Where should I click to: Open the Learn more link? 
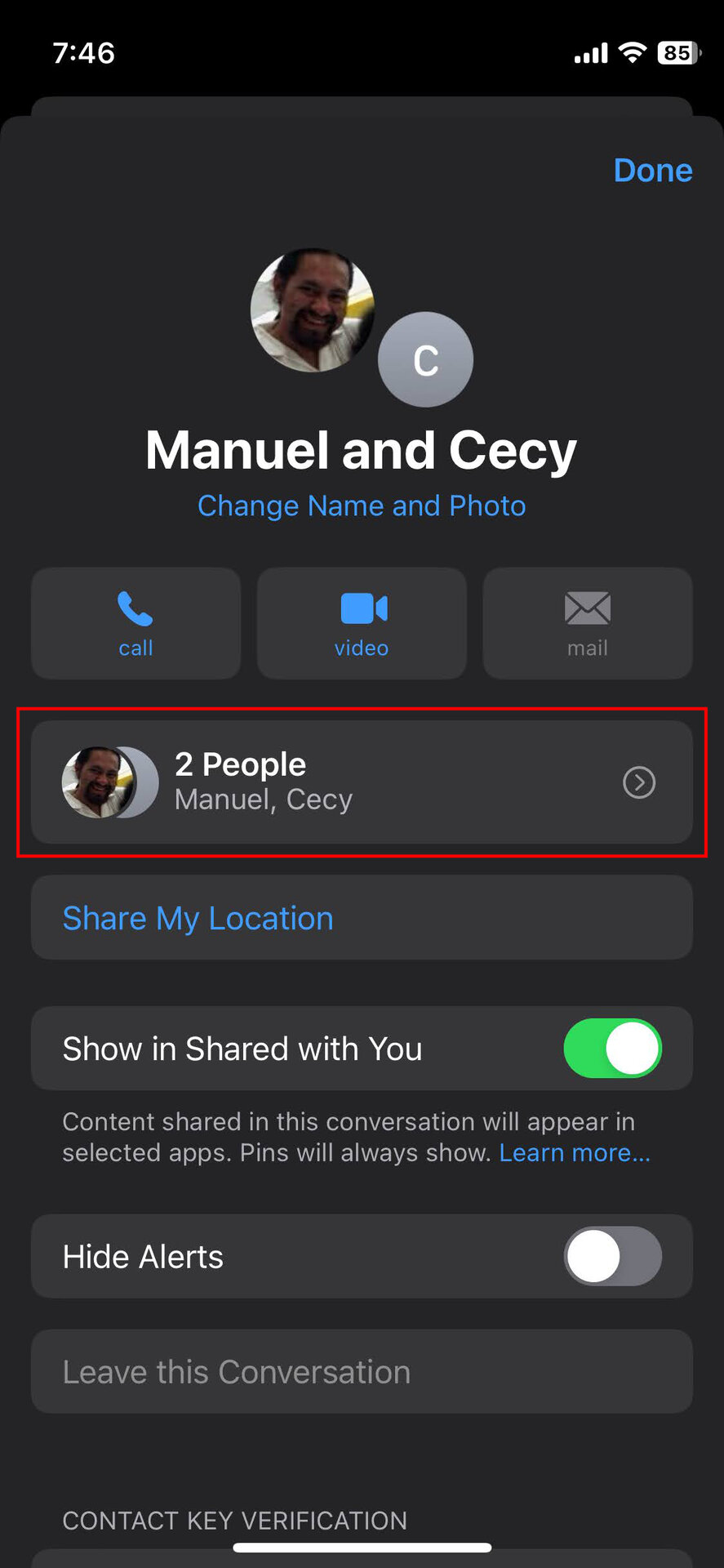pyautogui.click(x=575, y=1152)
